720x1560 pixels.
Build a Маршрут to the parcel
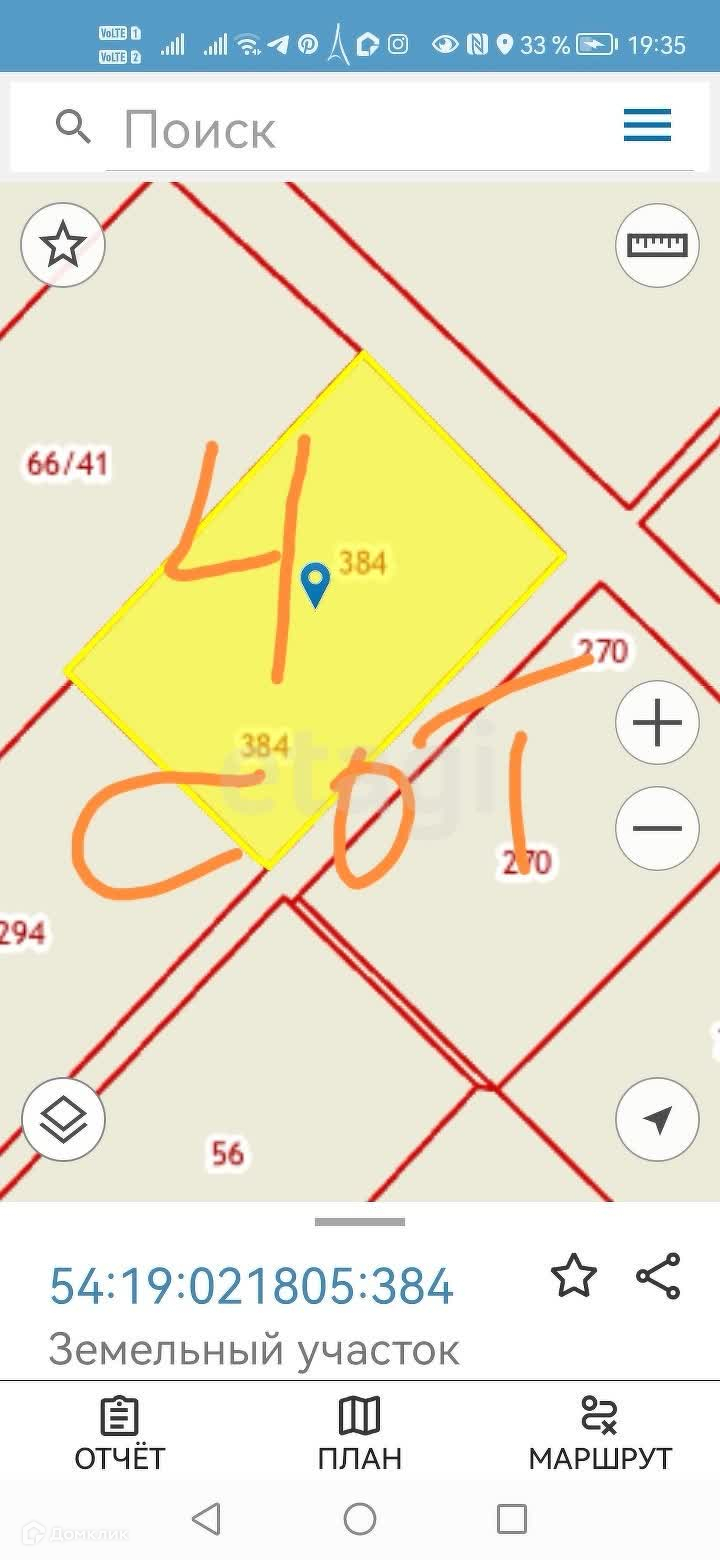pyautogui.click(x=600, y=1434)
